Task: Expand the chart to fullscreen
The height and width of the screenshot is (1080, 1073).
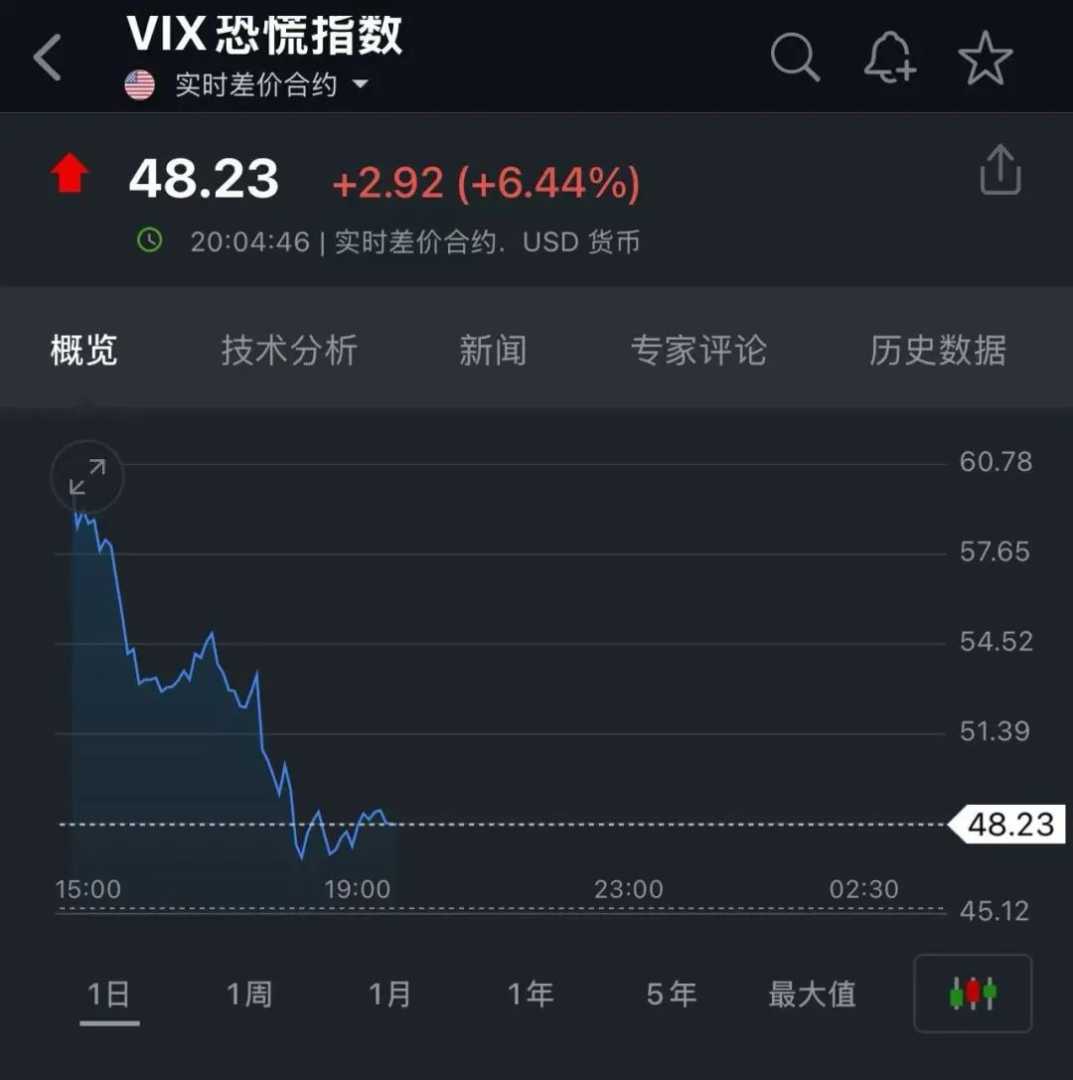Action: (87, 477)
